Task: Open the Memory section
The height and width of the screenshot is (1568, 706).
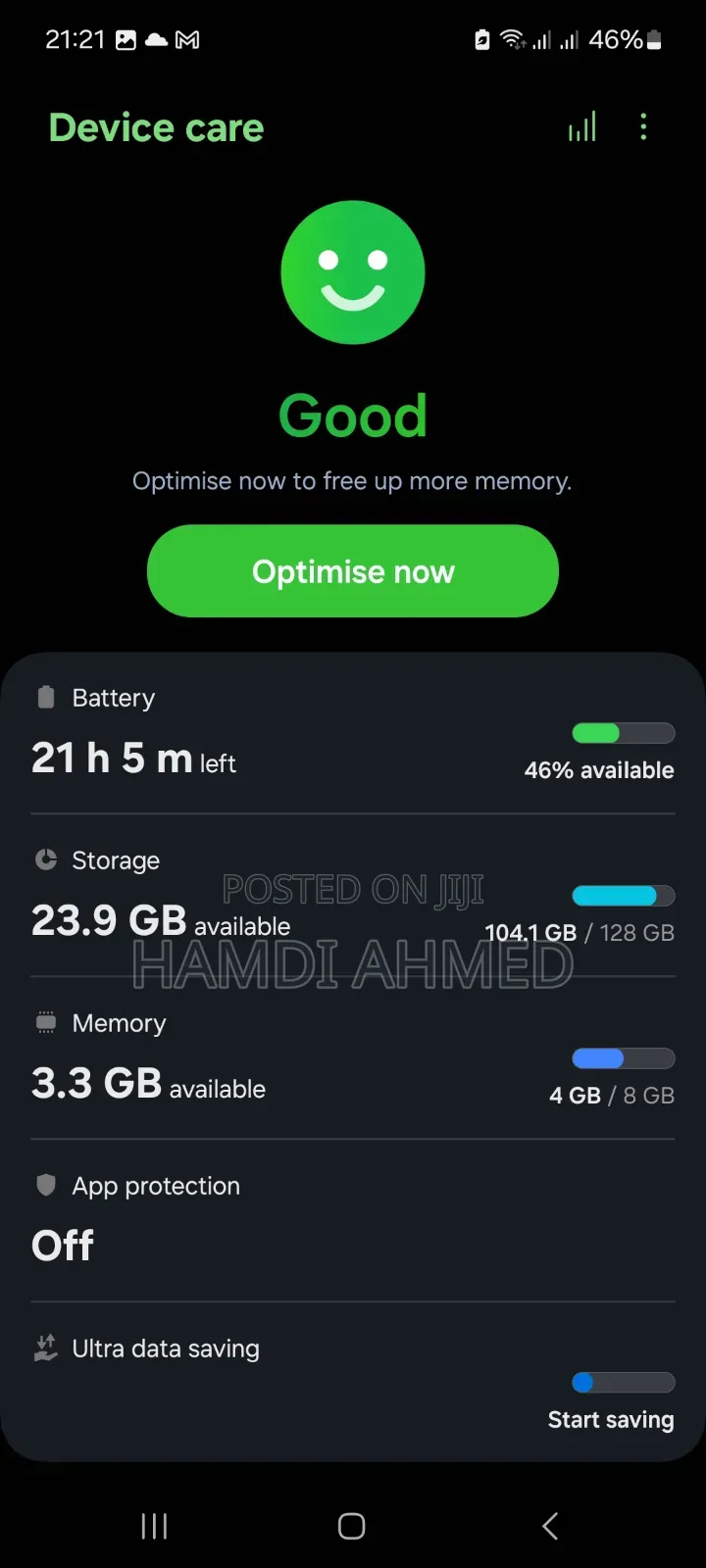Action: pyautogui.click(x=353, y=1058)
